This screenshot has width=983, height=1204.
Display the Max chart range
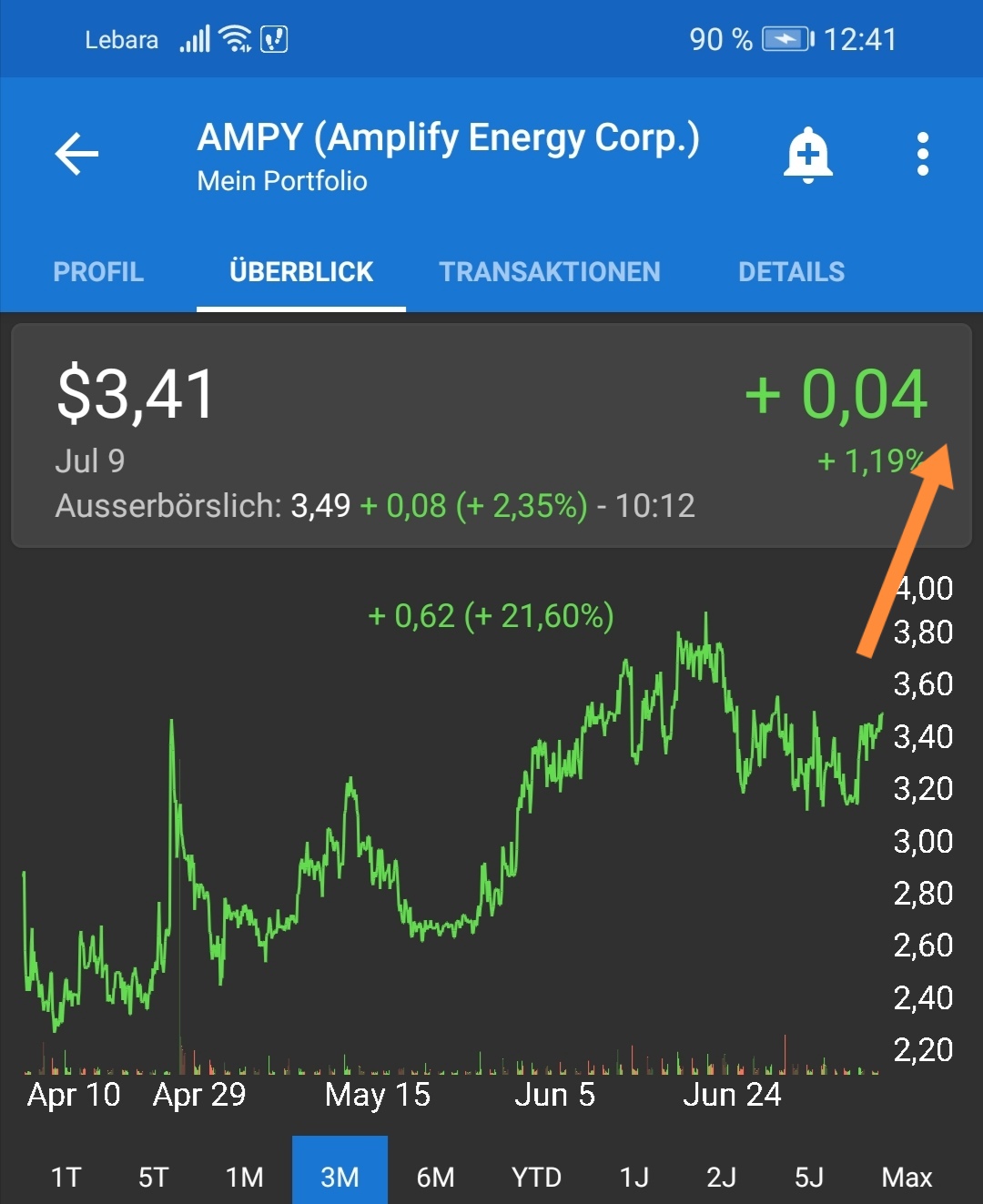pos(907,1177)
